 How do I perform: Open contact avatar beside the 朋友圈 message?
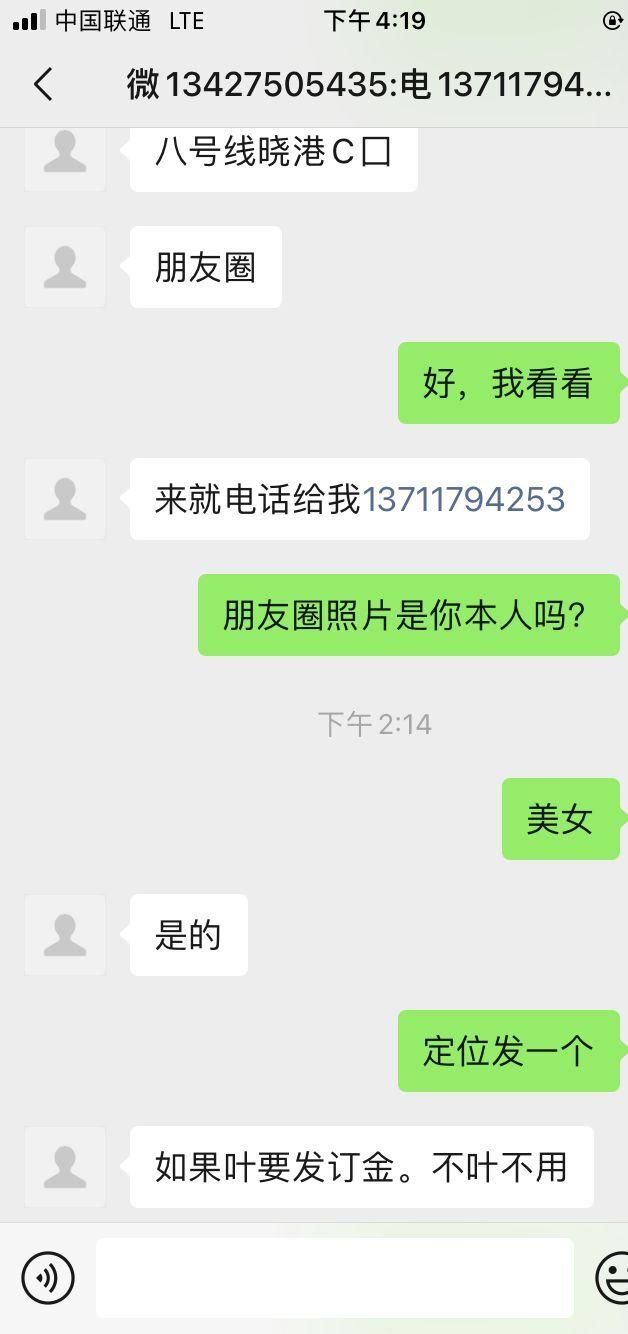[65, 267]
